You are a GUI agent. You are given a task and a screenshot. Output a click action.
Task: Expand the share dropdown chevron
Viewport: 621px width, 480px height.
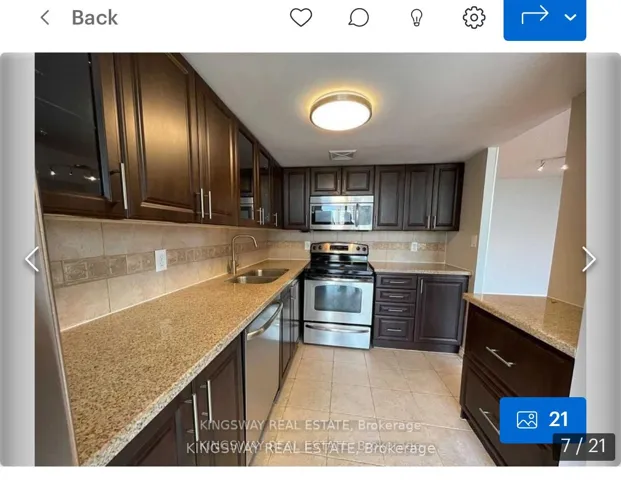[x=571, y=17]
